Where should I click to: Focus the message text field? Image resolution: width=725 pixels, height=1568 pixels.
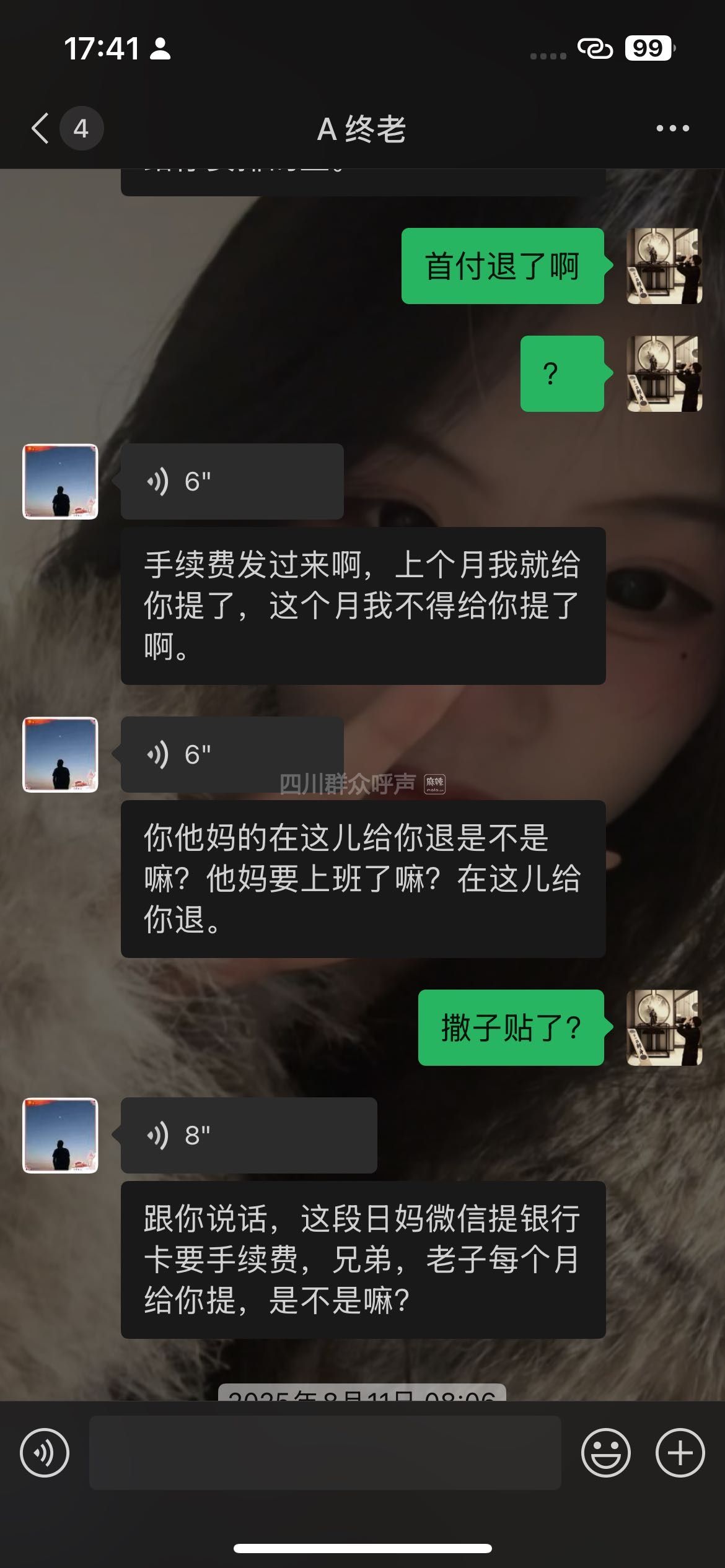[x=325, y=1453]
